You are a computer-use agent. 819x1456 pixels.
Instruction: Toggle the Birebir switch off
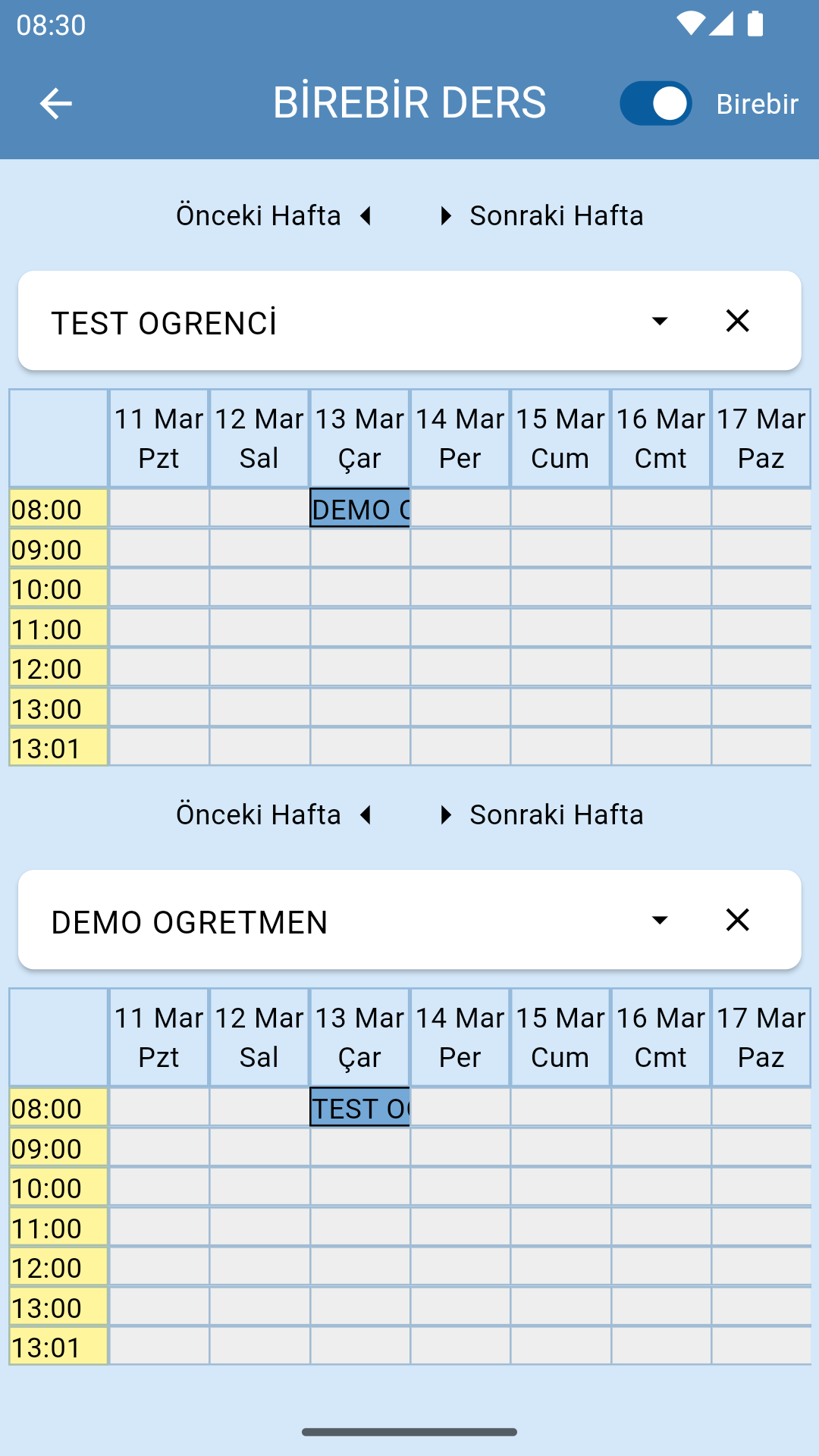(x=655, y=104)
